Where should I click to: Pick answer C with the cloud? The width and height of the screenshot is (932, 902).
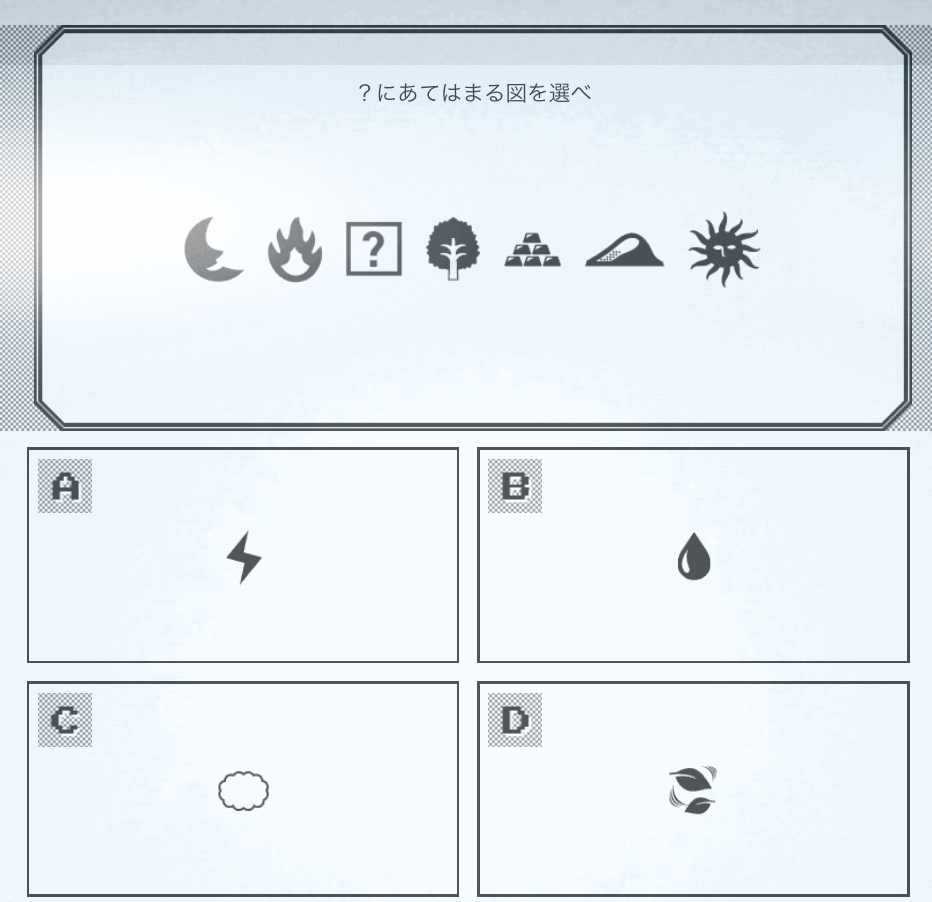pyautogui.click(x=243, y=790)
